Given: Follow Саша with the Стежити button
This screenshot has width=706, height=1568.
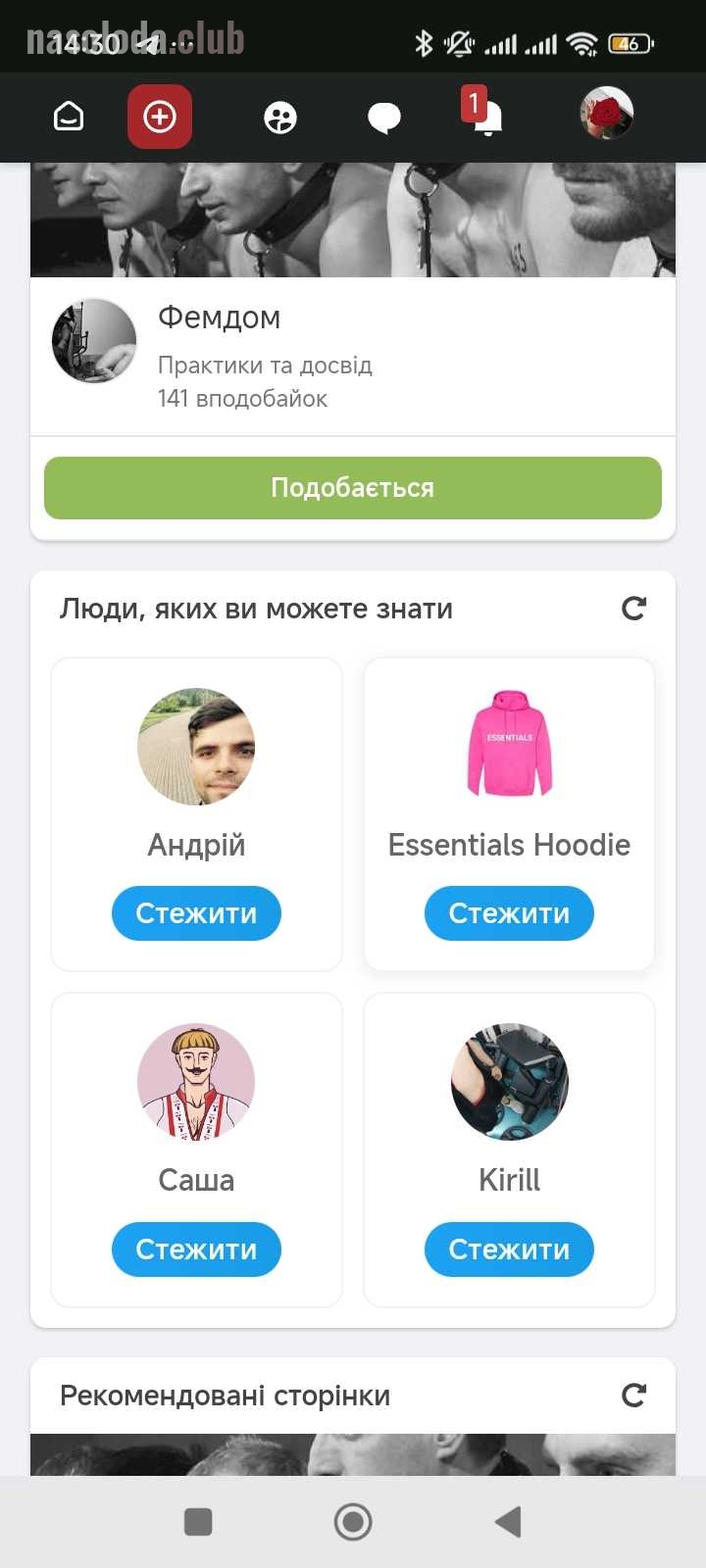Looking at the screenshot, I should 196,1249.
